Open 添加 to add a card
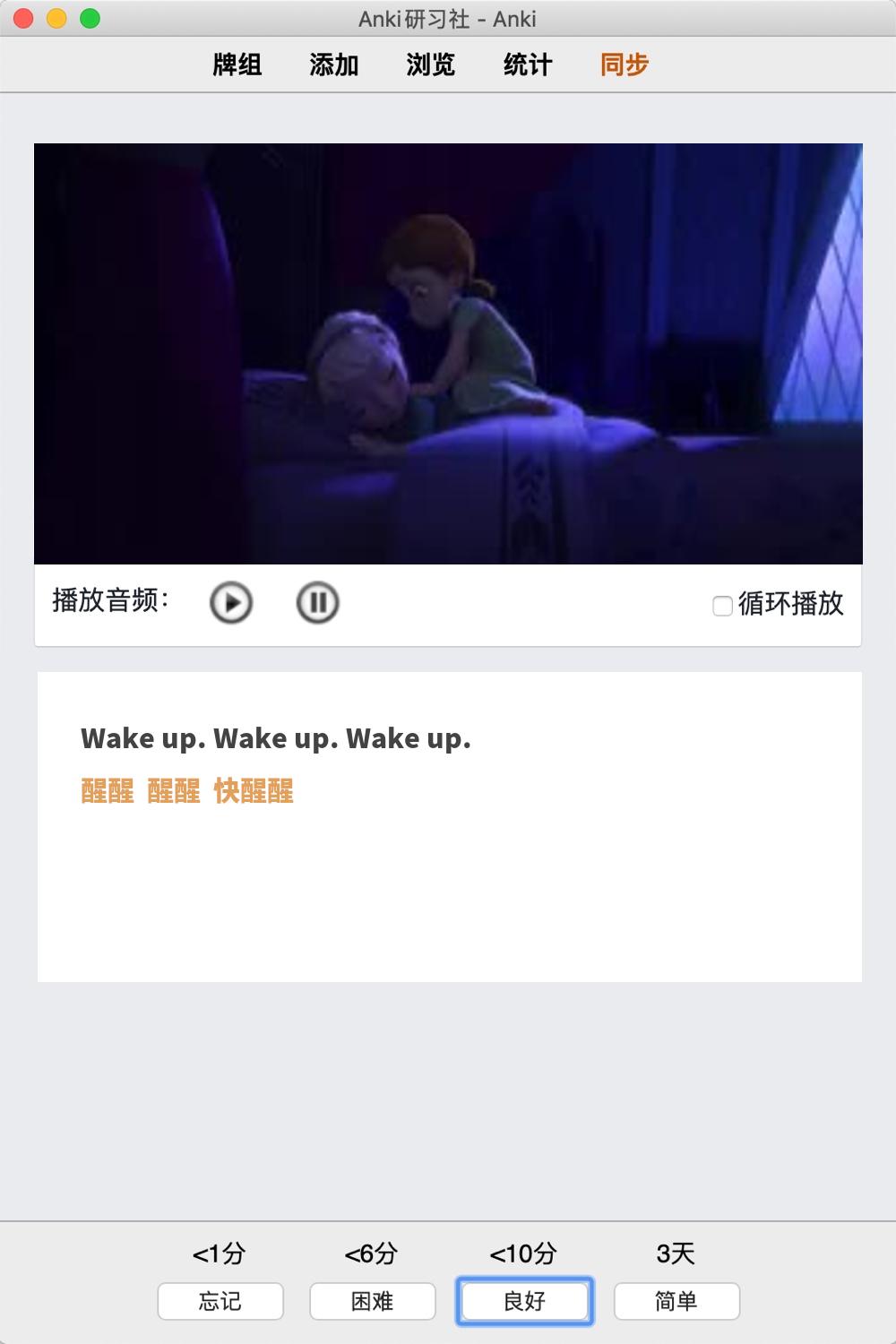 pos(334,65)
